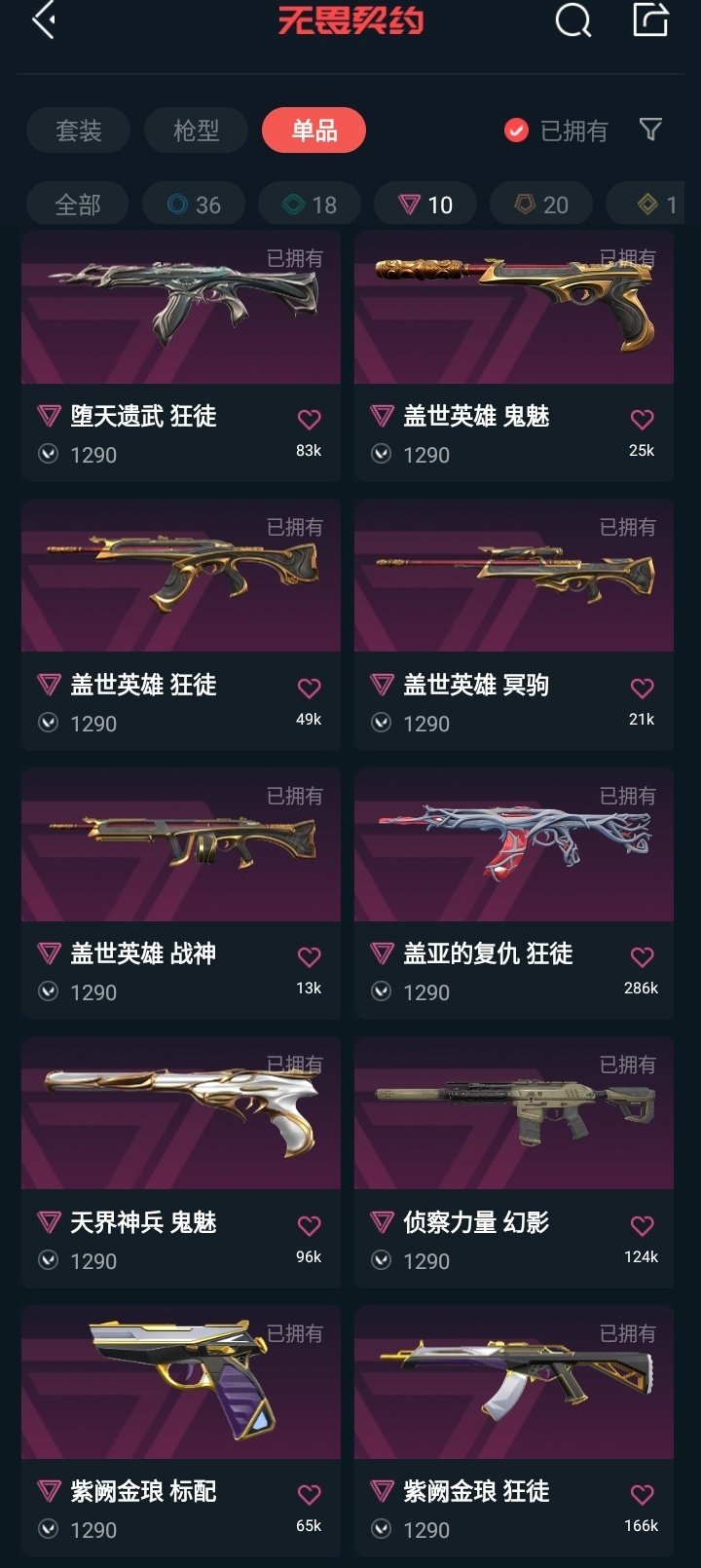701x1568 pixels.
Task: Filter by the gold tier chip showing 20
Action: point(541,205)
